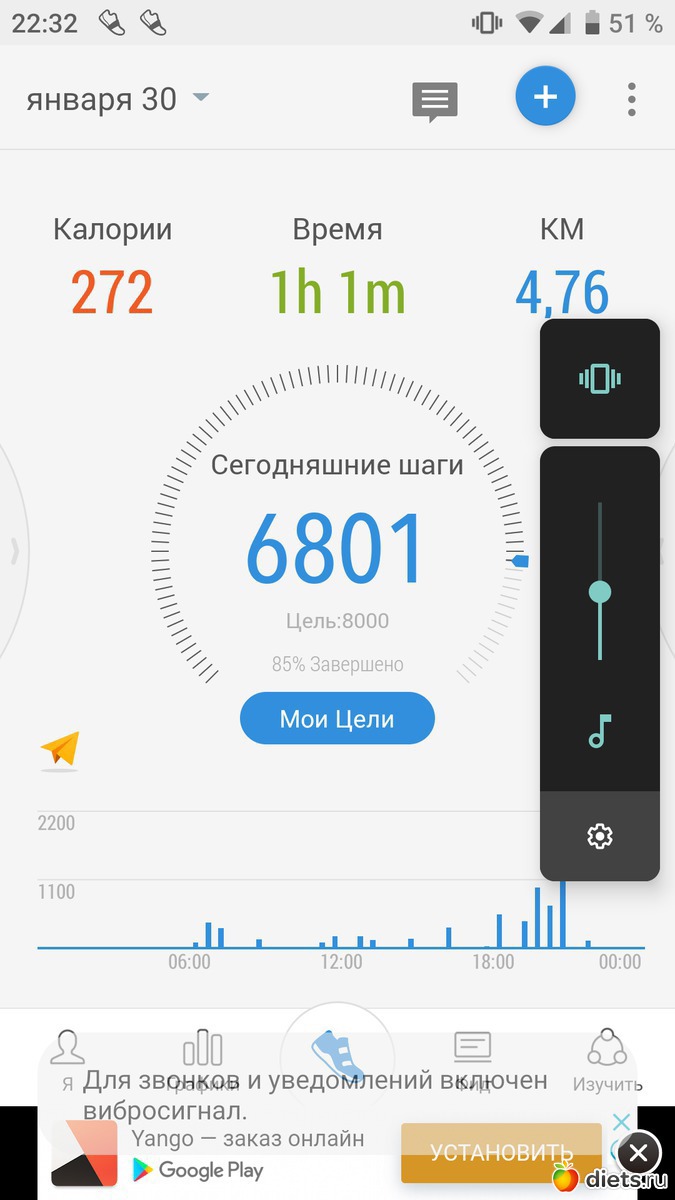Tap the blue plus add button
675x1200 pixels.
[545, 98]
